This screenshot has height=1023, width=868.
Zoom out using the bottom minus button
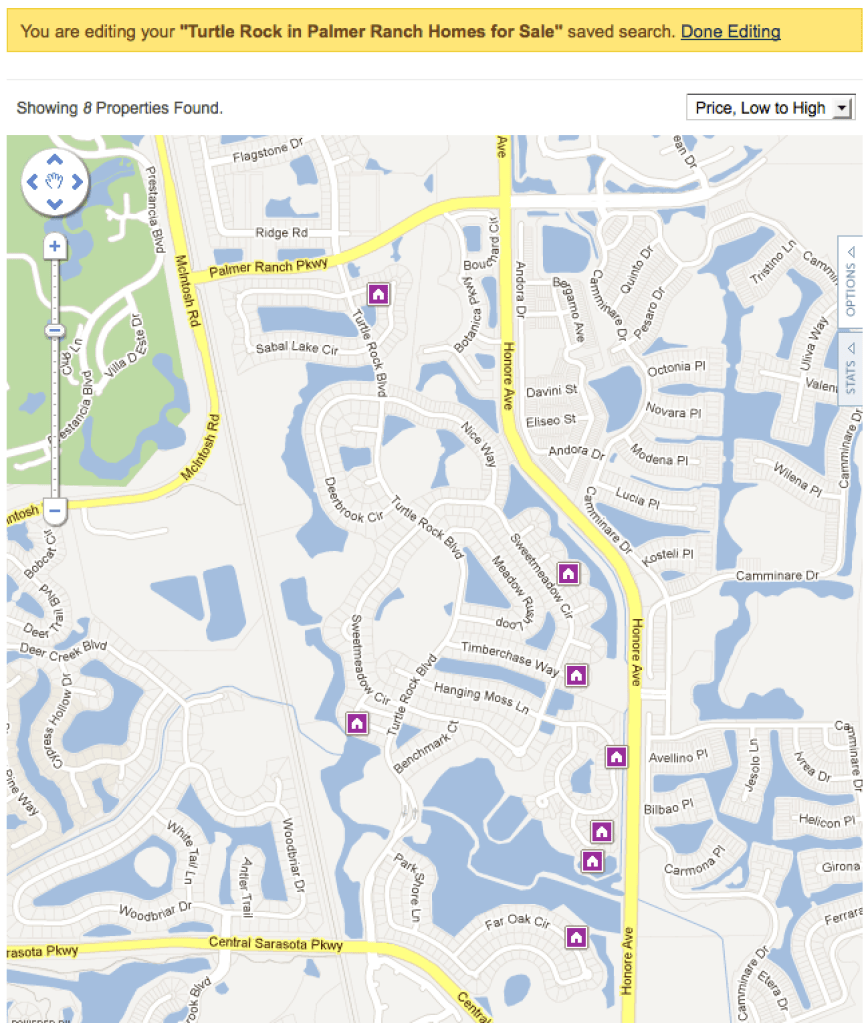click(x=55, y=511)
